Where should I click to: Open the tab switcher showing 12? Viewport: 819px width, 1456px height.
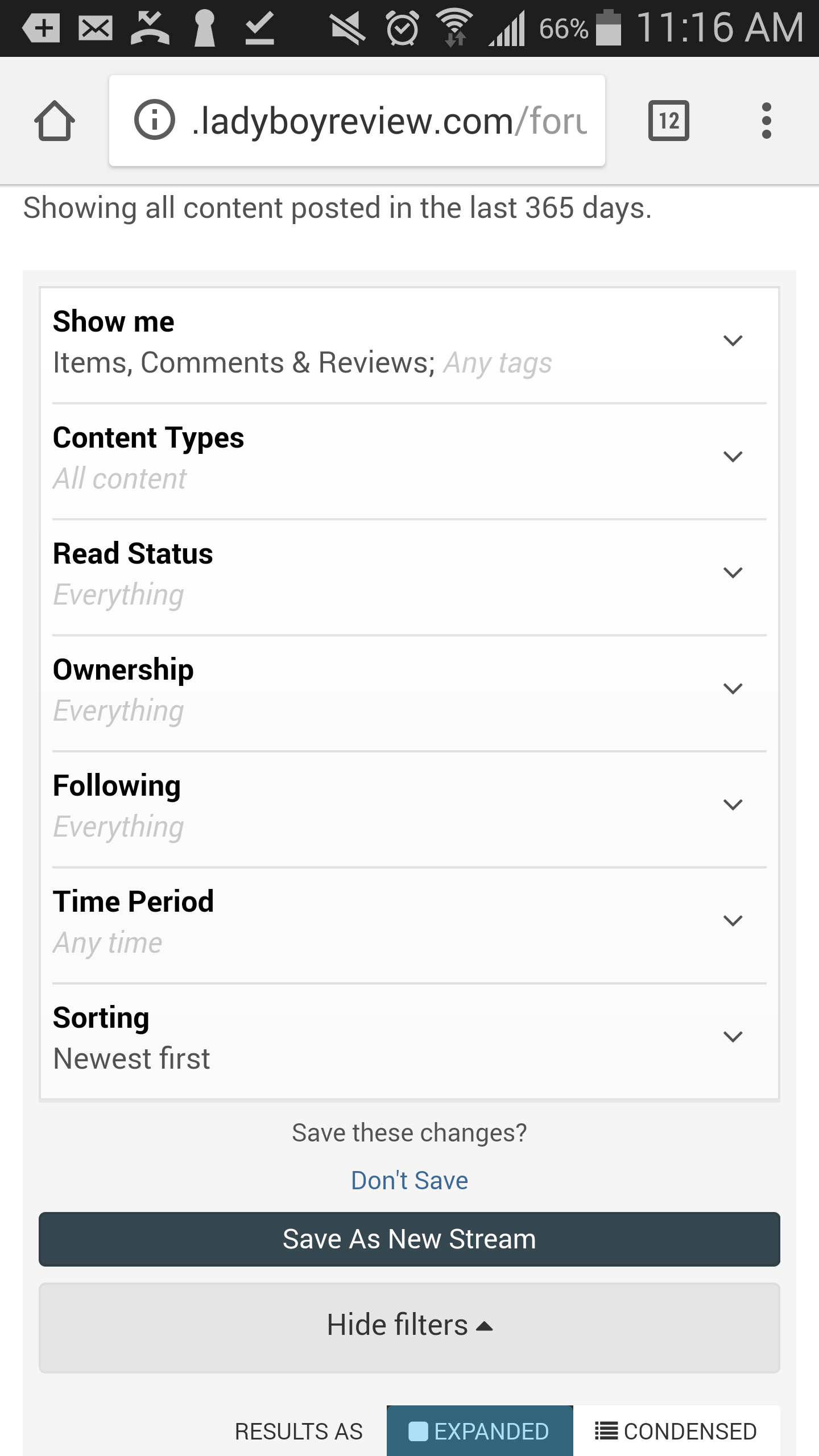tap(669, 121)
